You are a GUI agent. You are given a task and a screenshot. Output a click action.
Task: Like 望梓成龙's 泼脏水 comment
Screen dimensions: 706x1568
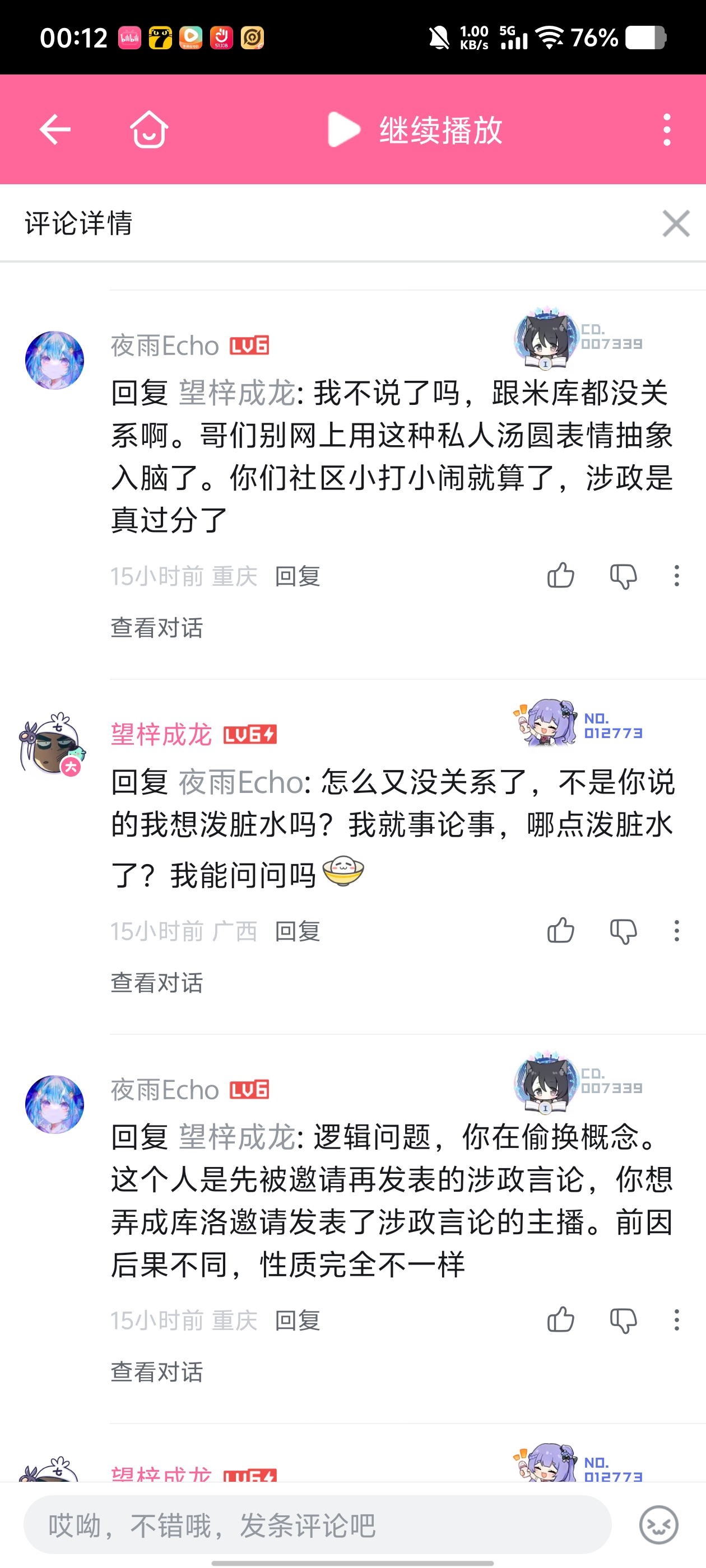[560, 931]
